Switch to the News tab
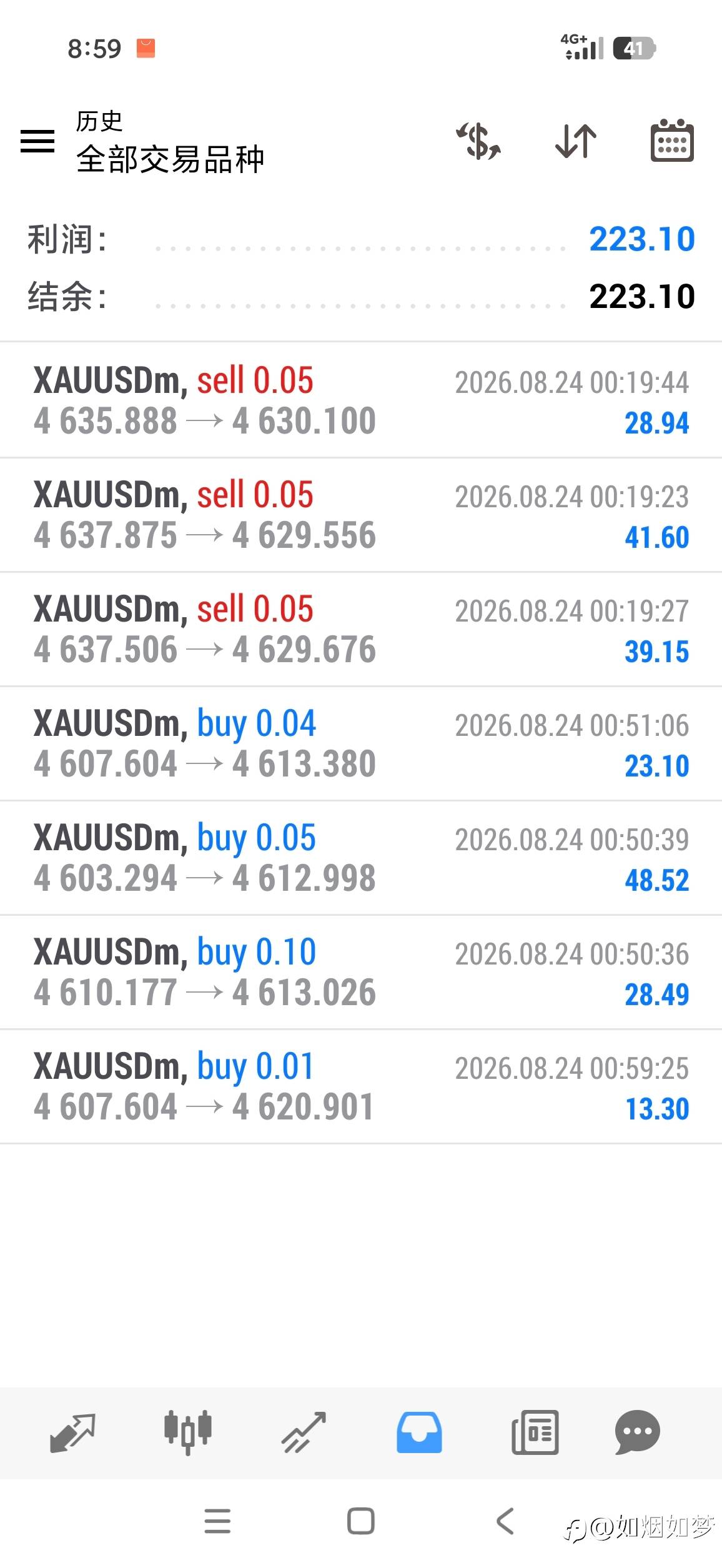This screenshot has width=722, height=1568. [535, 1432]
